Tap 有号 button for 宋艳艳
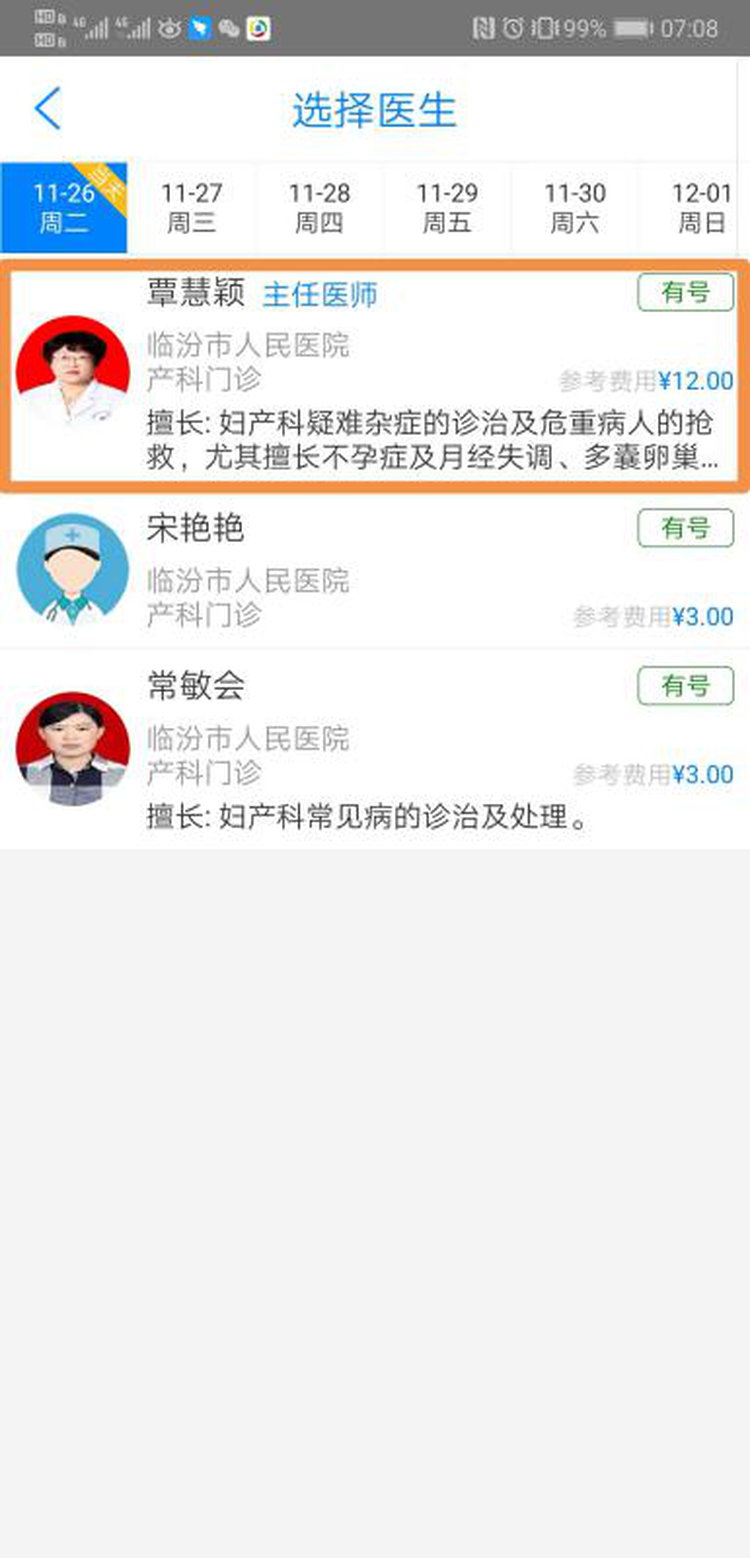 pos(685,528)
